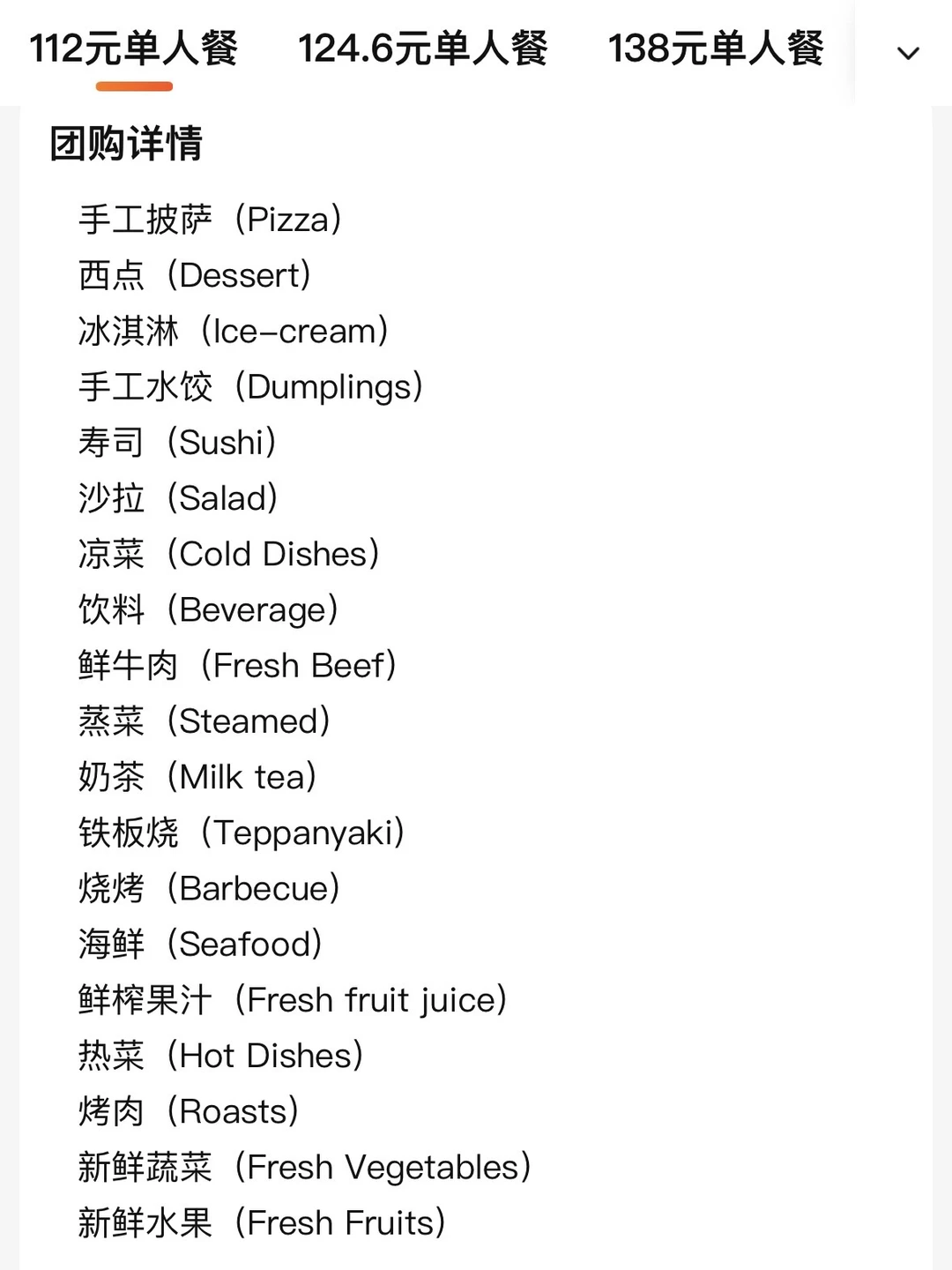952x1270 pixels.
Task: Select the 手工披萨 (Pizza) item
Action: tap(210, 220)
